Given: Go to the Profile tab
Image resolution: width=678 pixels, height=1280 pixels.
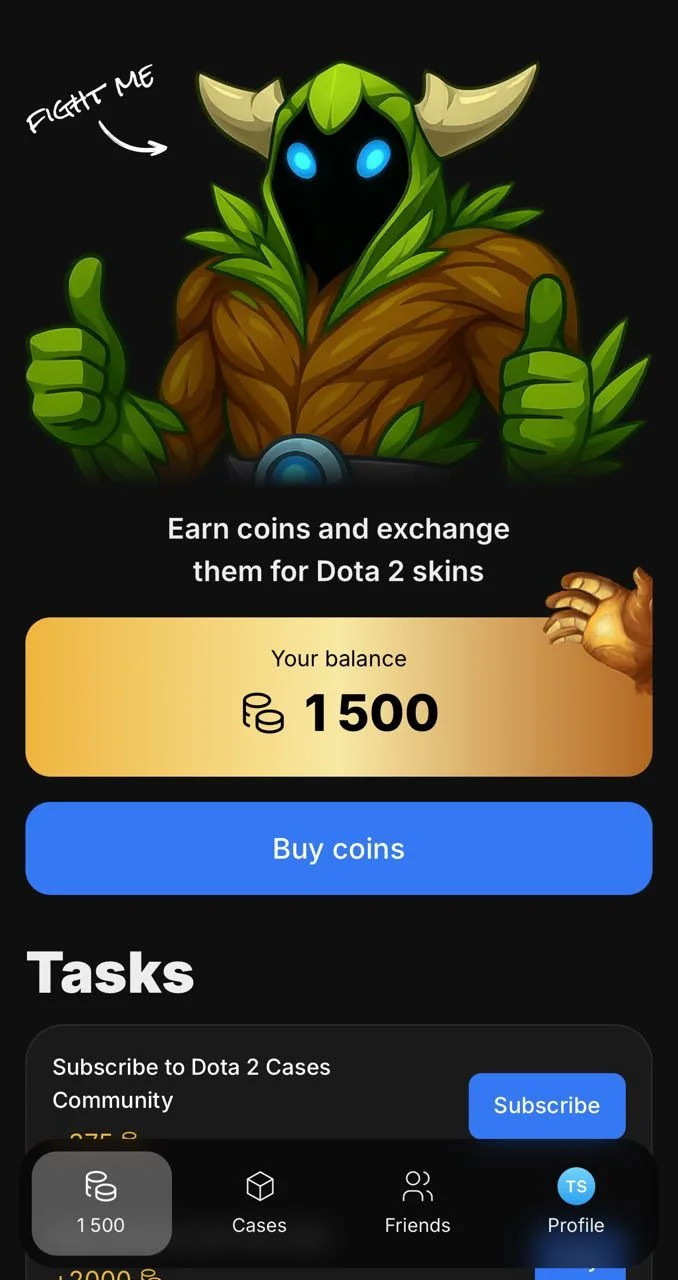Looking at the screenshot, I should (576, 1203).
